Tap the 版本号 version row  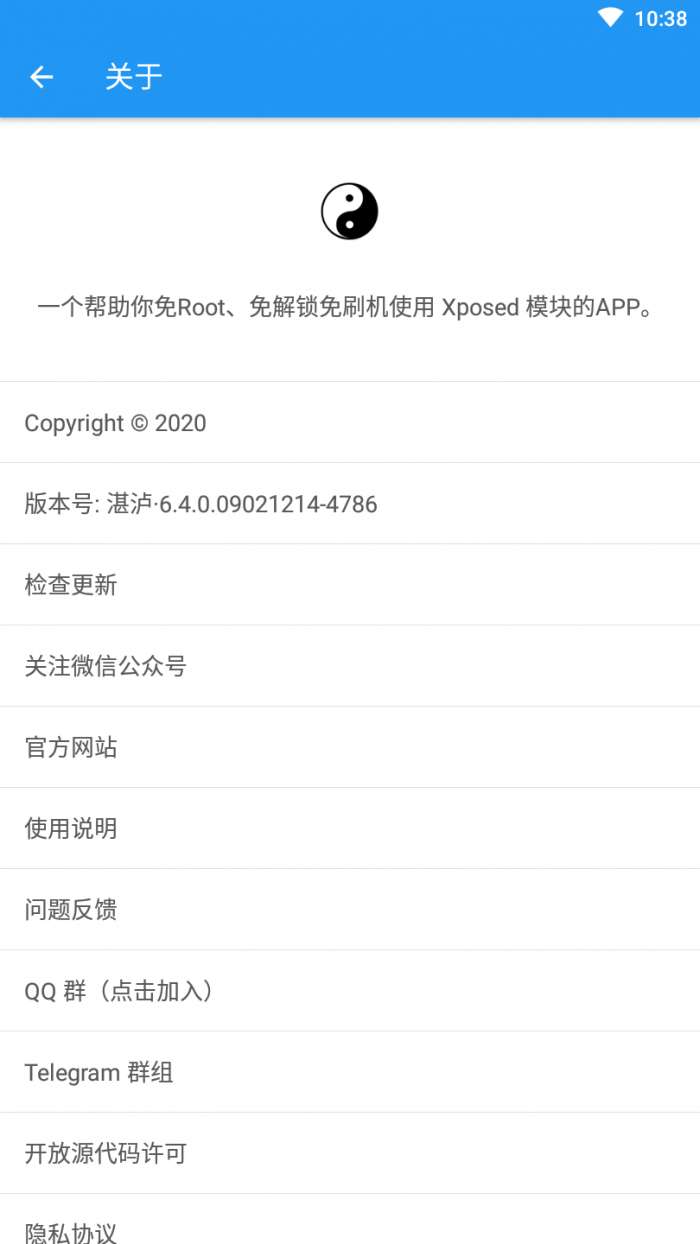[350, 504]
